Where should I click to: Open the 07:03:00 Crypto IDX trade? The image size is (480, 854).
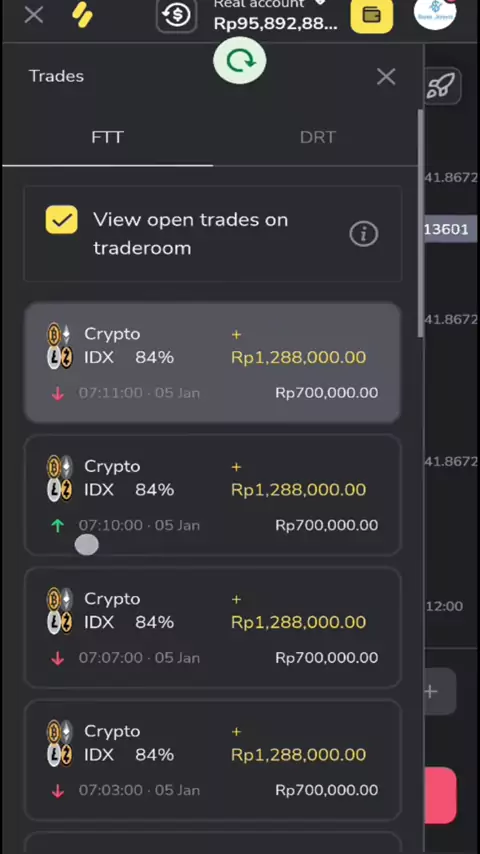click(212, 759)
